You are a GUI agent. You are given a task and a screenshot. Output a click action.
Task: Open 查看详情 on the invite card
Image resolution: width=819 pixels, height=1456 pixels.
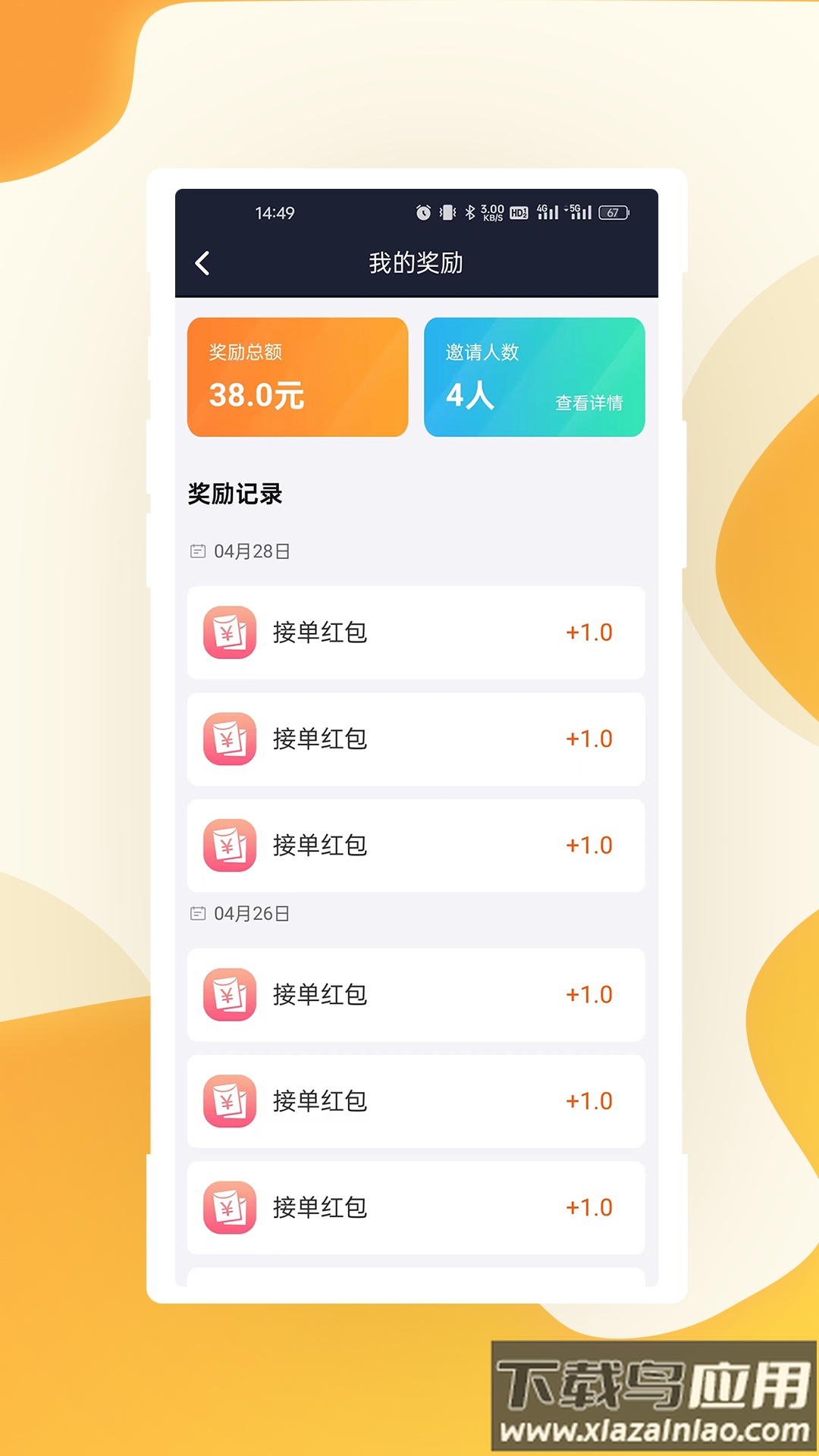[x=589, y=404]
